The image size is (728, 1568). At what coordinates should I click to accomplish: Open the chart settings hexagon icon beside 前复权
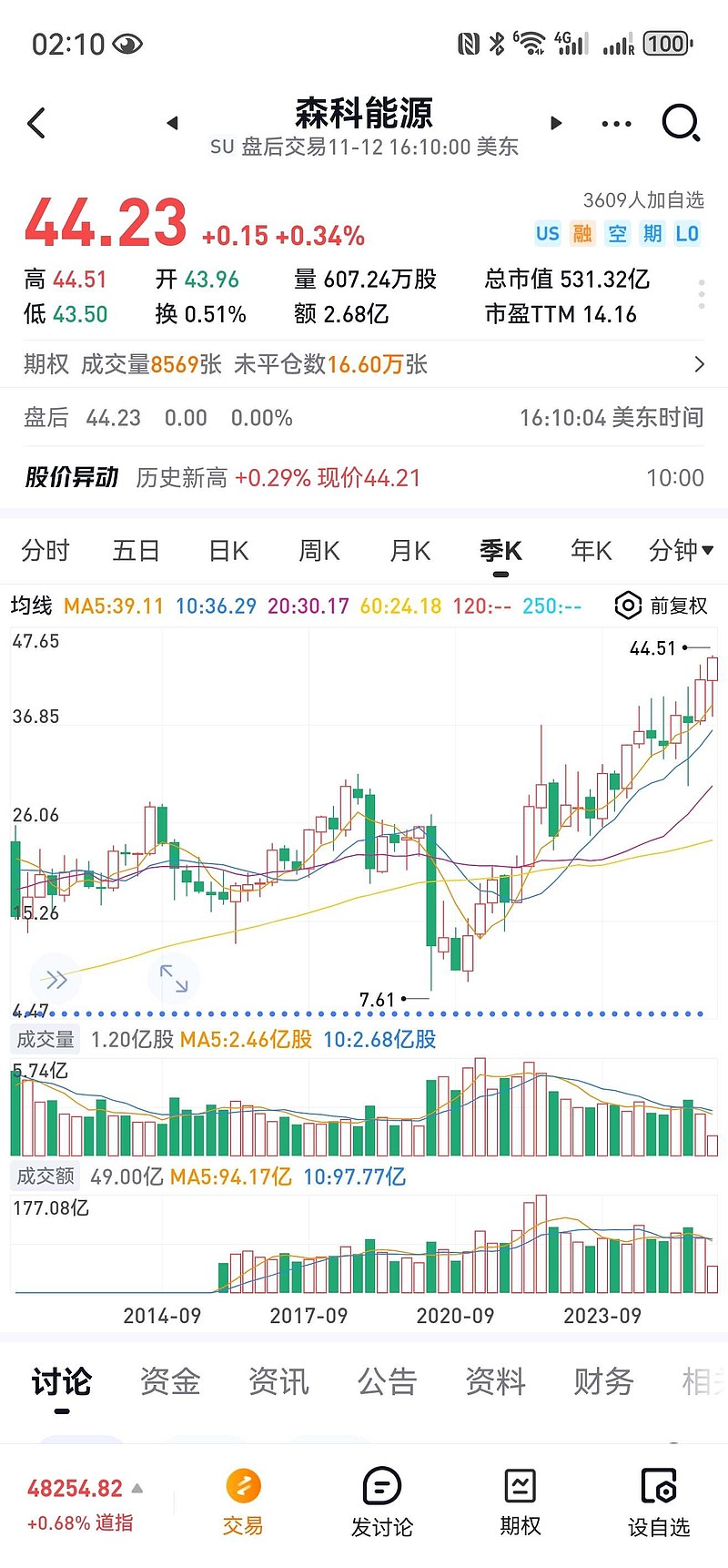pos(628,606)
